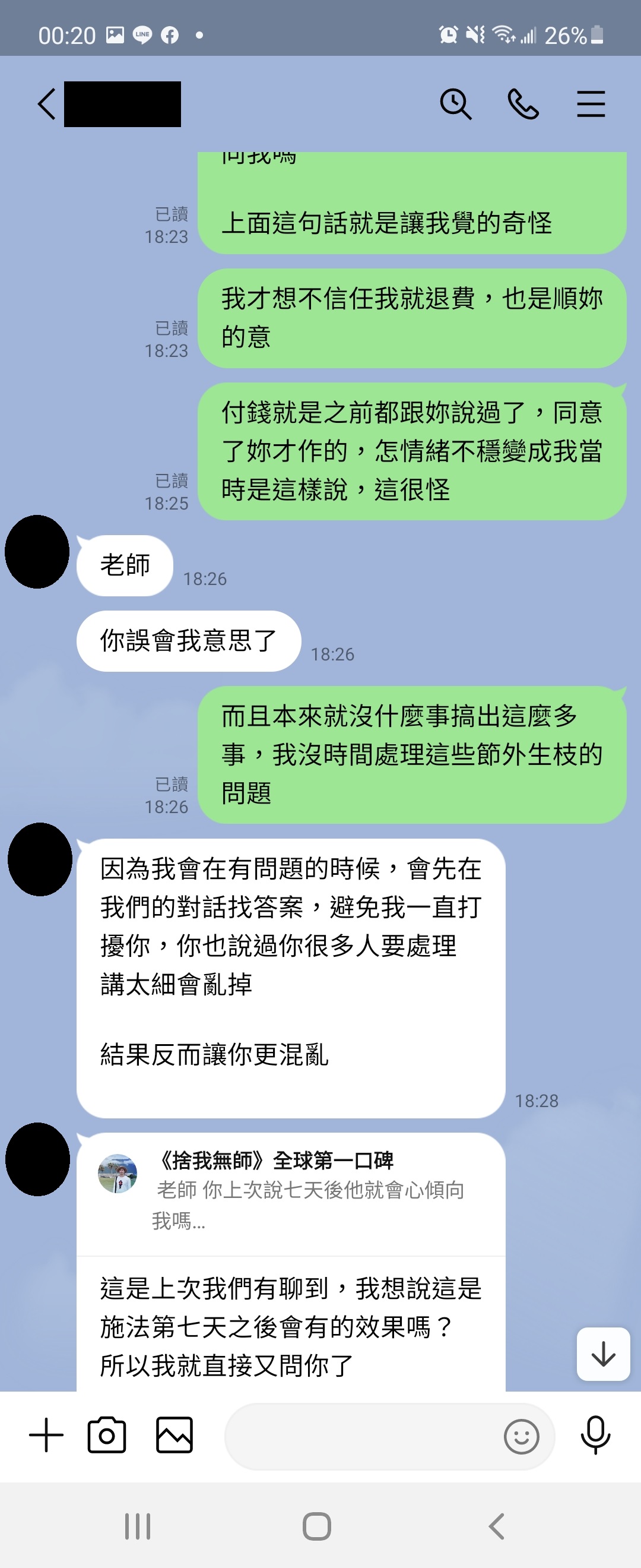Open recent apps from navigation bar
The height and width of the screenshot is (1568, 641).
[x=138, y=1526]
